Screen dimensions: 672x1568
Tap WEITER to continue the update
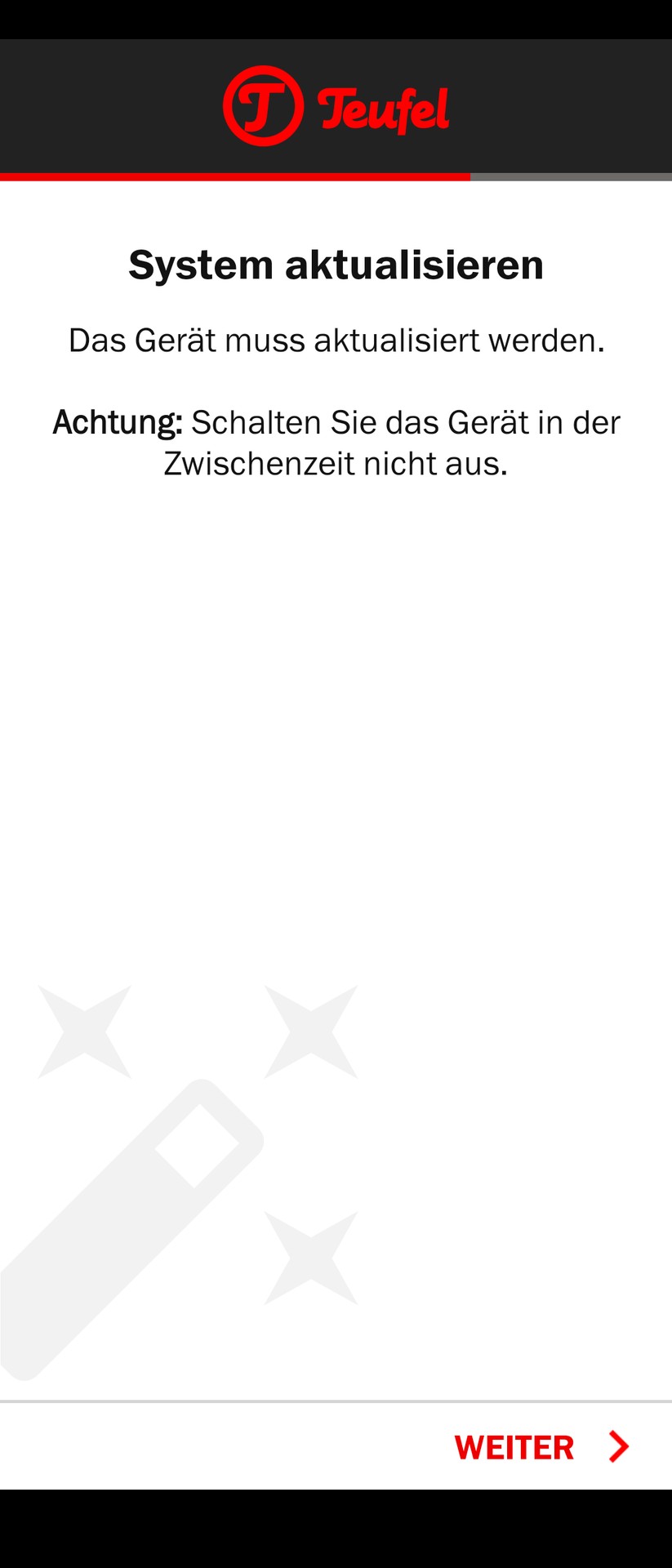tap(514, 1447)
